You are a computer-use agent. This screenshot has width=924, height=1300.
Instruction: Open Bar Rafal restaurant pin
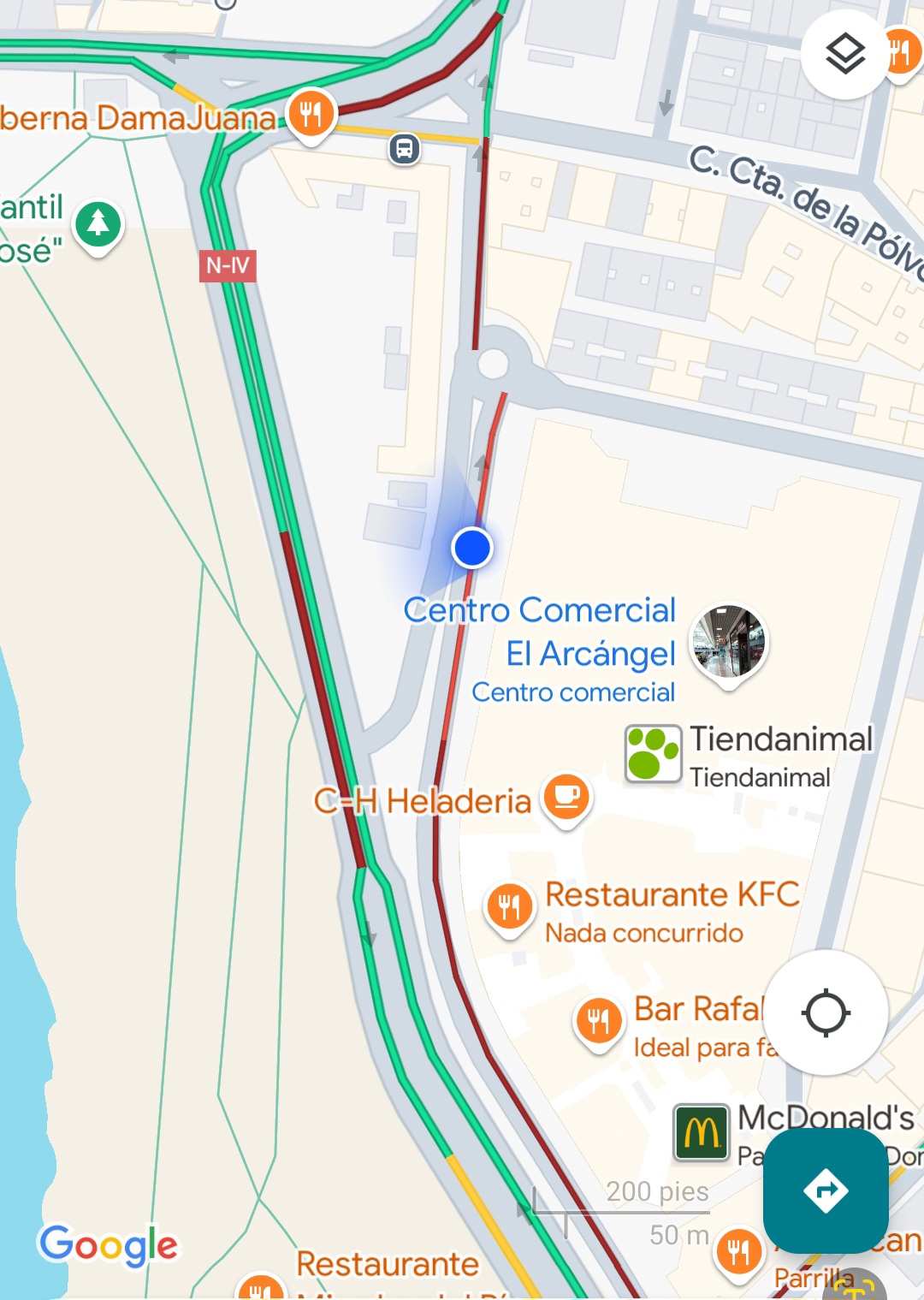599,1020
